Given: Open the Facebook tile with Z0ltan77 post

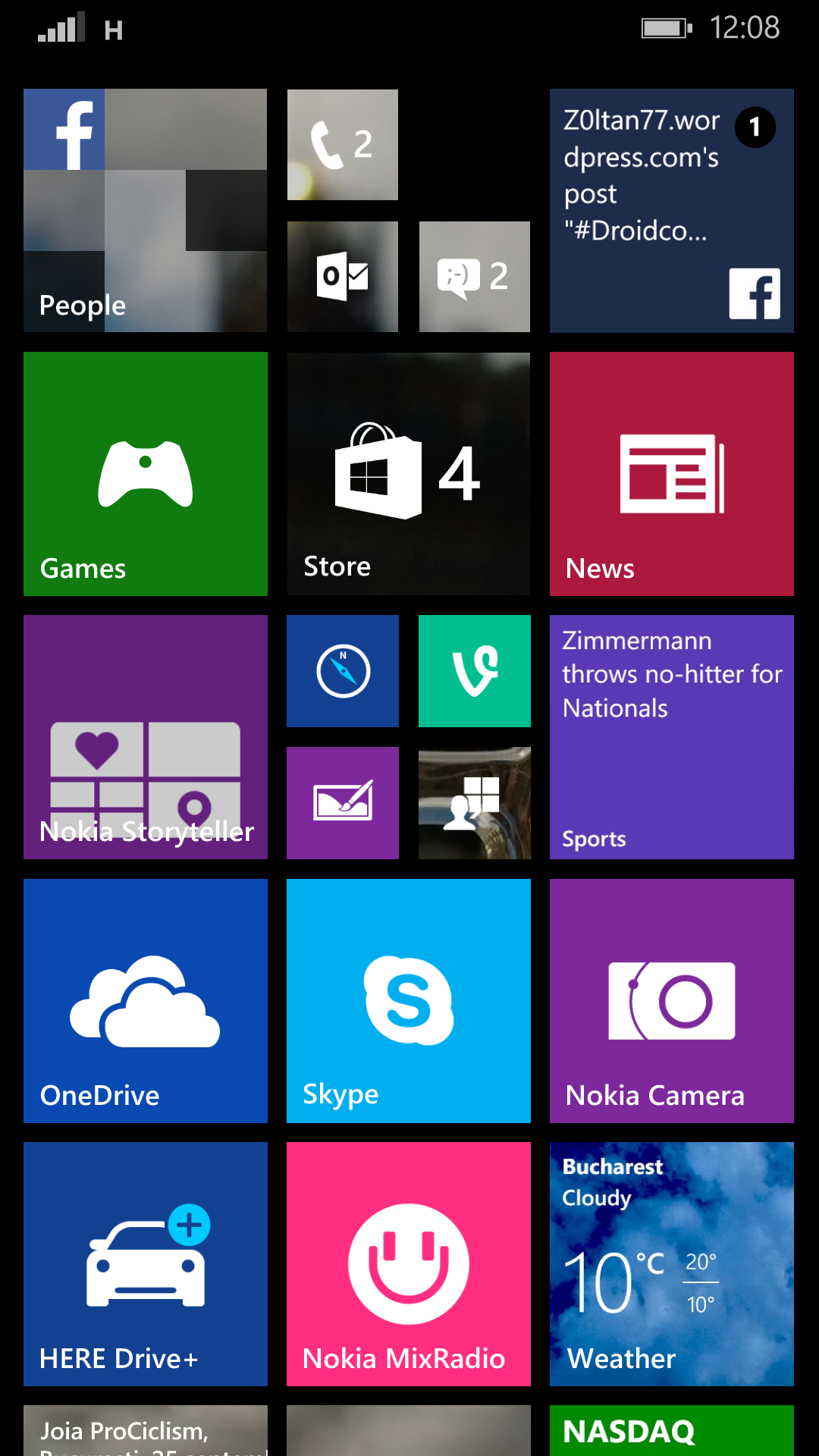Looking at the screenshot, I should tap(671, 210).
